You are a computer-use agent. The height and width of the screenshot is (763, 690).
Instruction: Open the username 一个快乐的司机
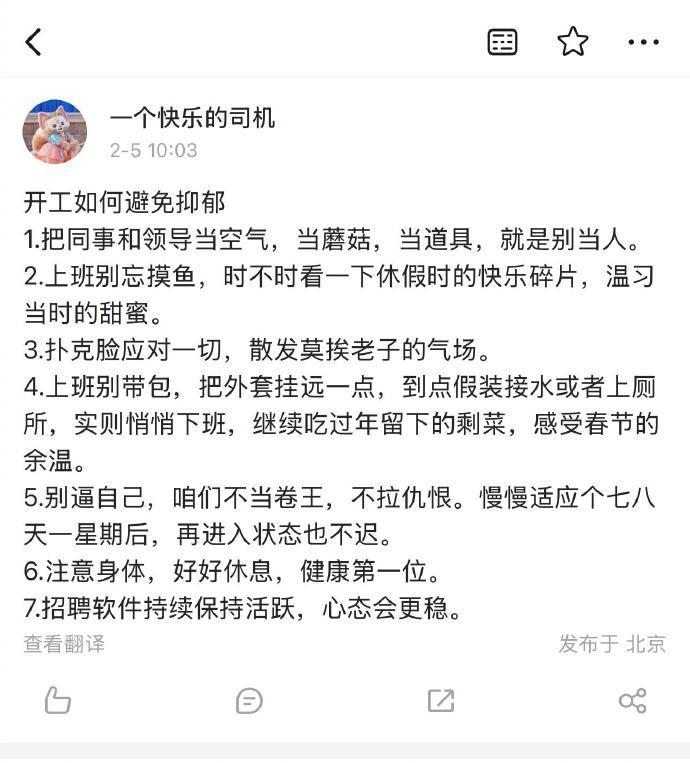[192, 118]
